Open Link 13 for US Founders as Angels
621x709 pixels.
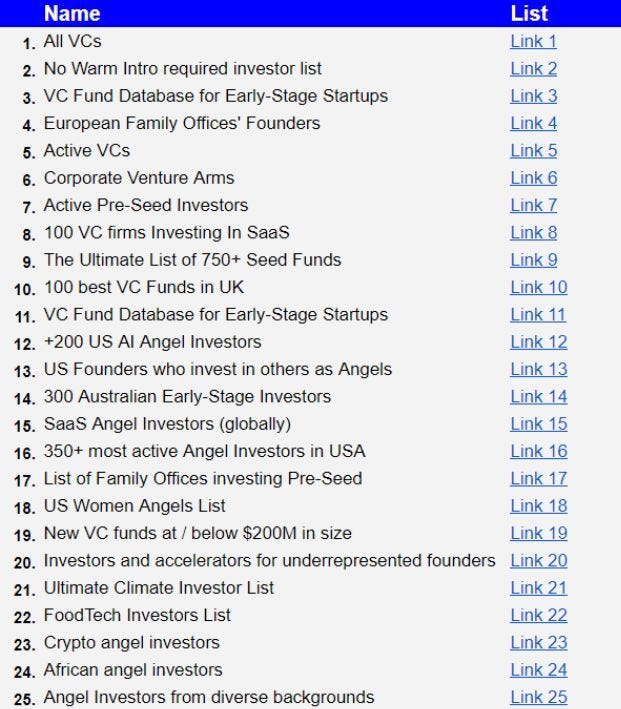538,369
